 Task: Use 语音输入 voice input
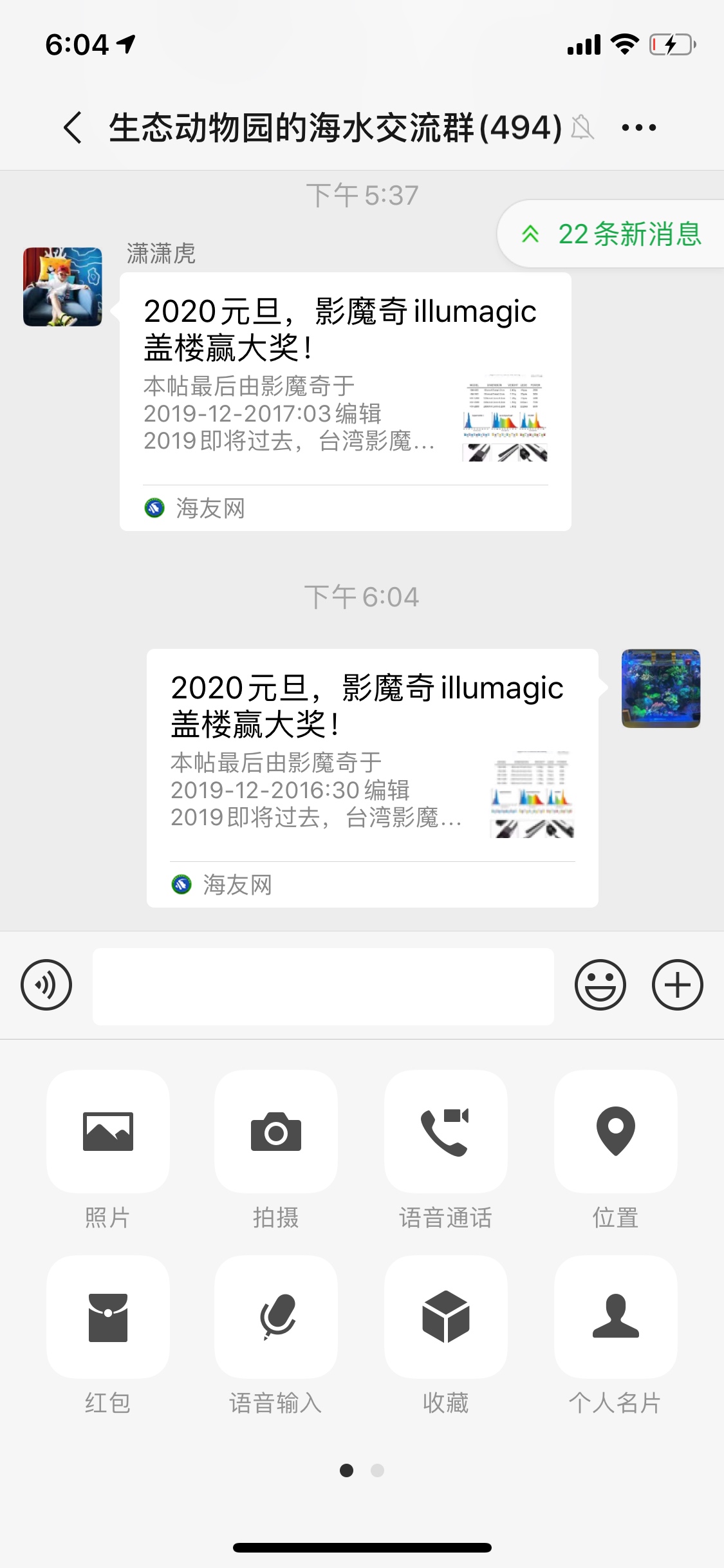coord(276,1317)
